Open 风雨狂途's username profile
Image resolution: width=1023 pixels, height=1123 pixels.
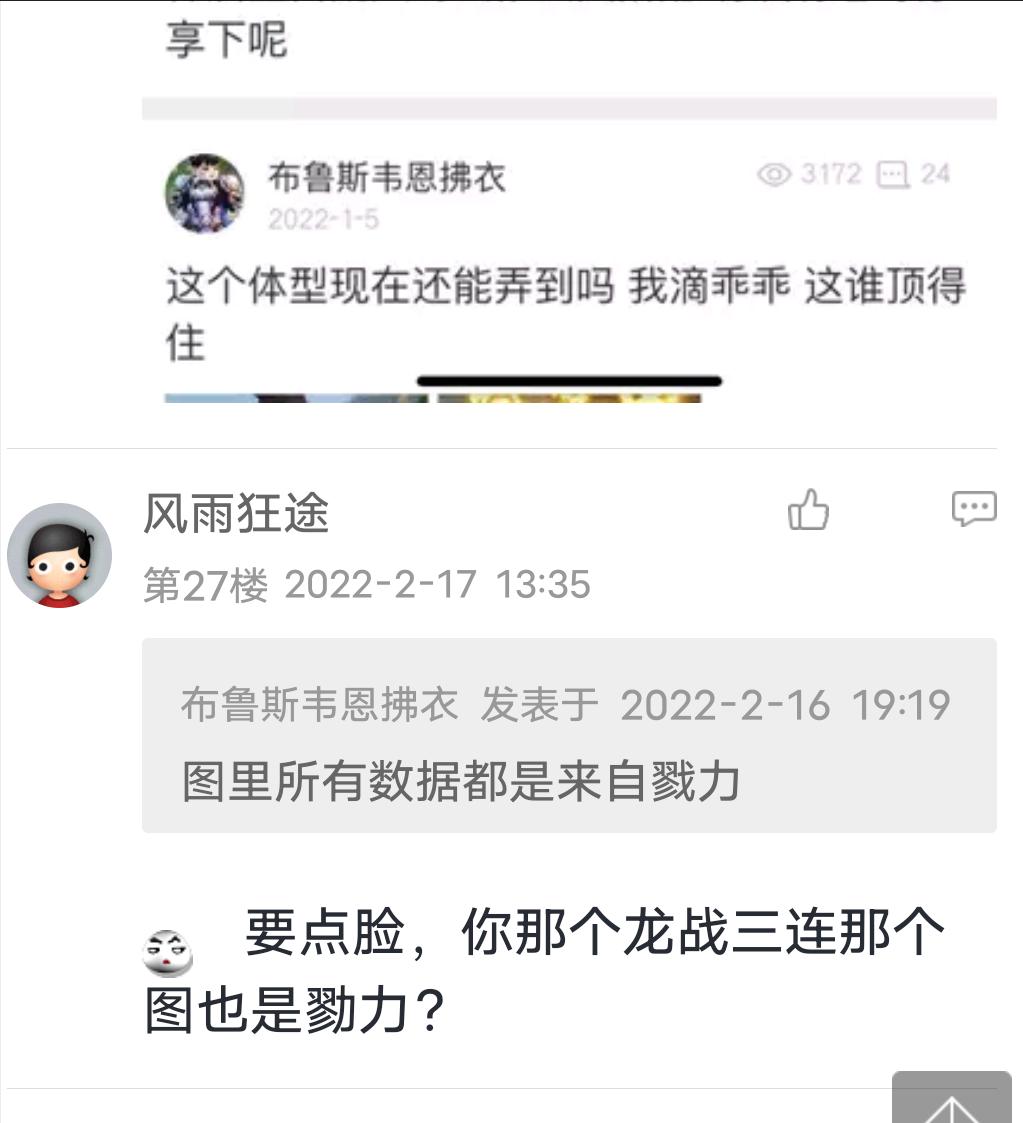coord(236,514)
